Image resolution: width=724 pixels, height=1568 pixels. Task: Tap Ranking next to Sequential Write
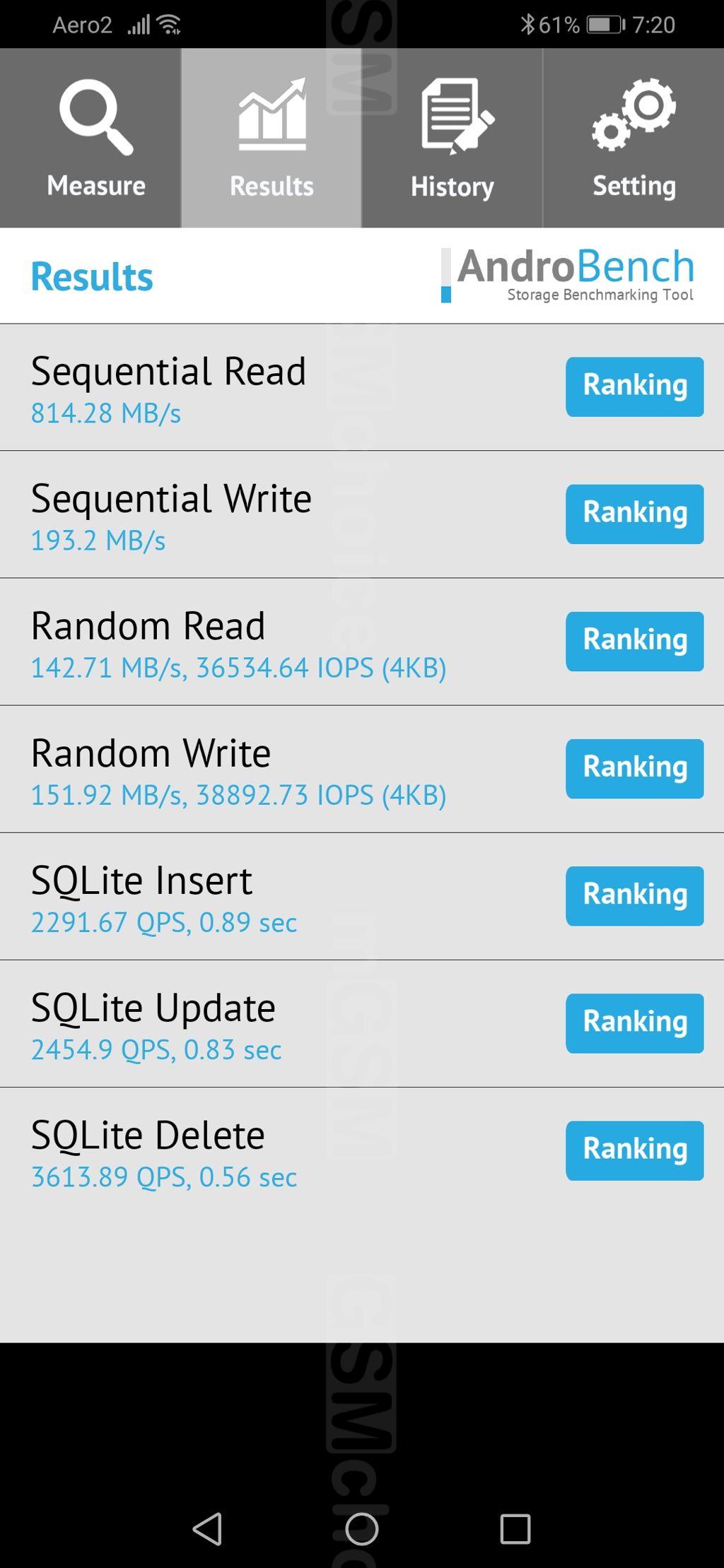634,514
